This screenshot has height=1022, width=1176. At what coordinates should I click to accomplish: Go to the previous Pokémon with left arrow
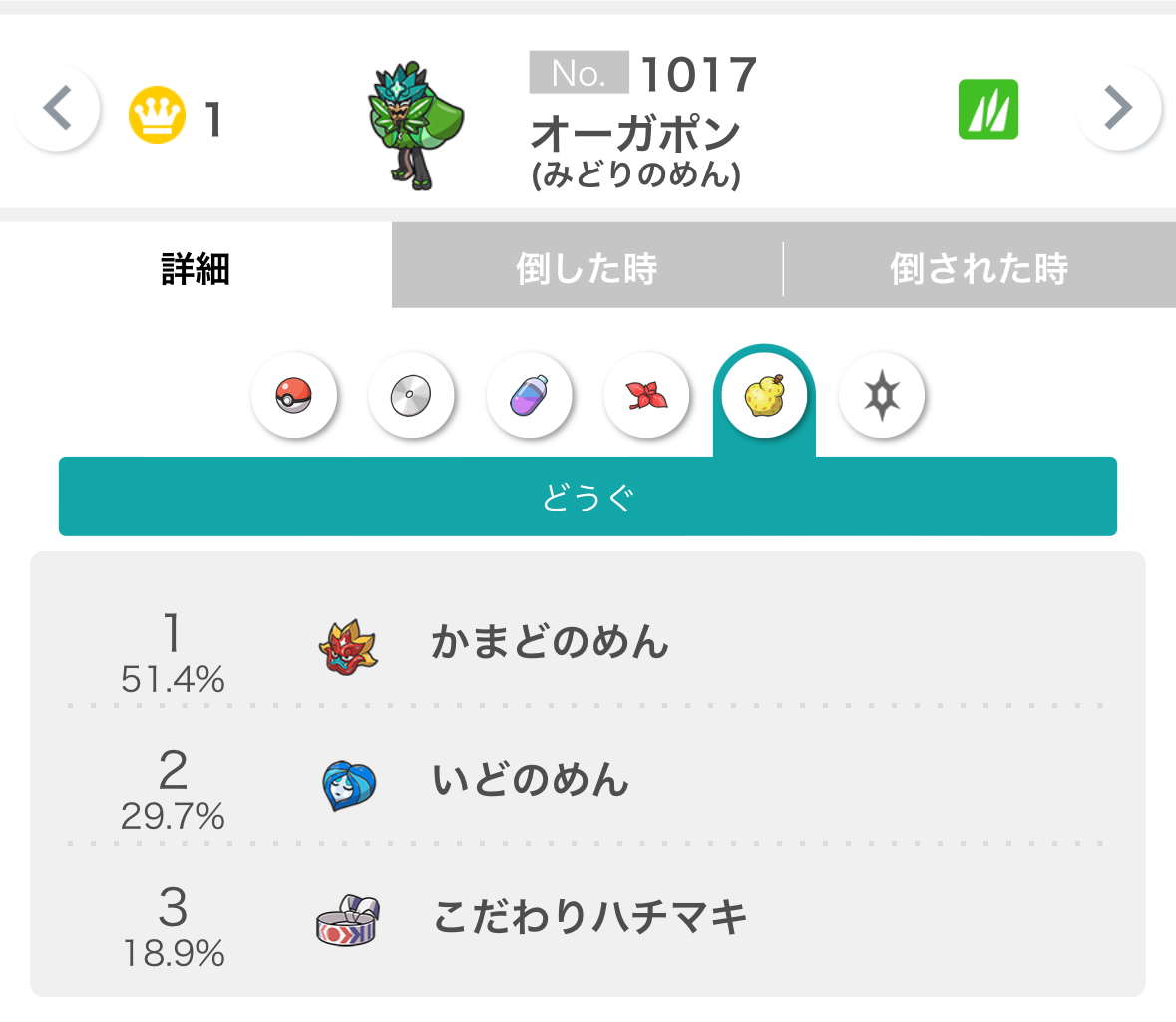58,108
